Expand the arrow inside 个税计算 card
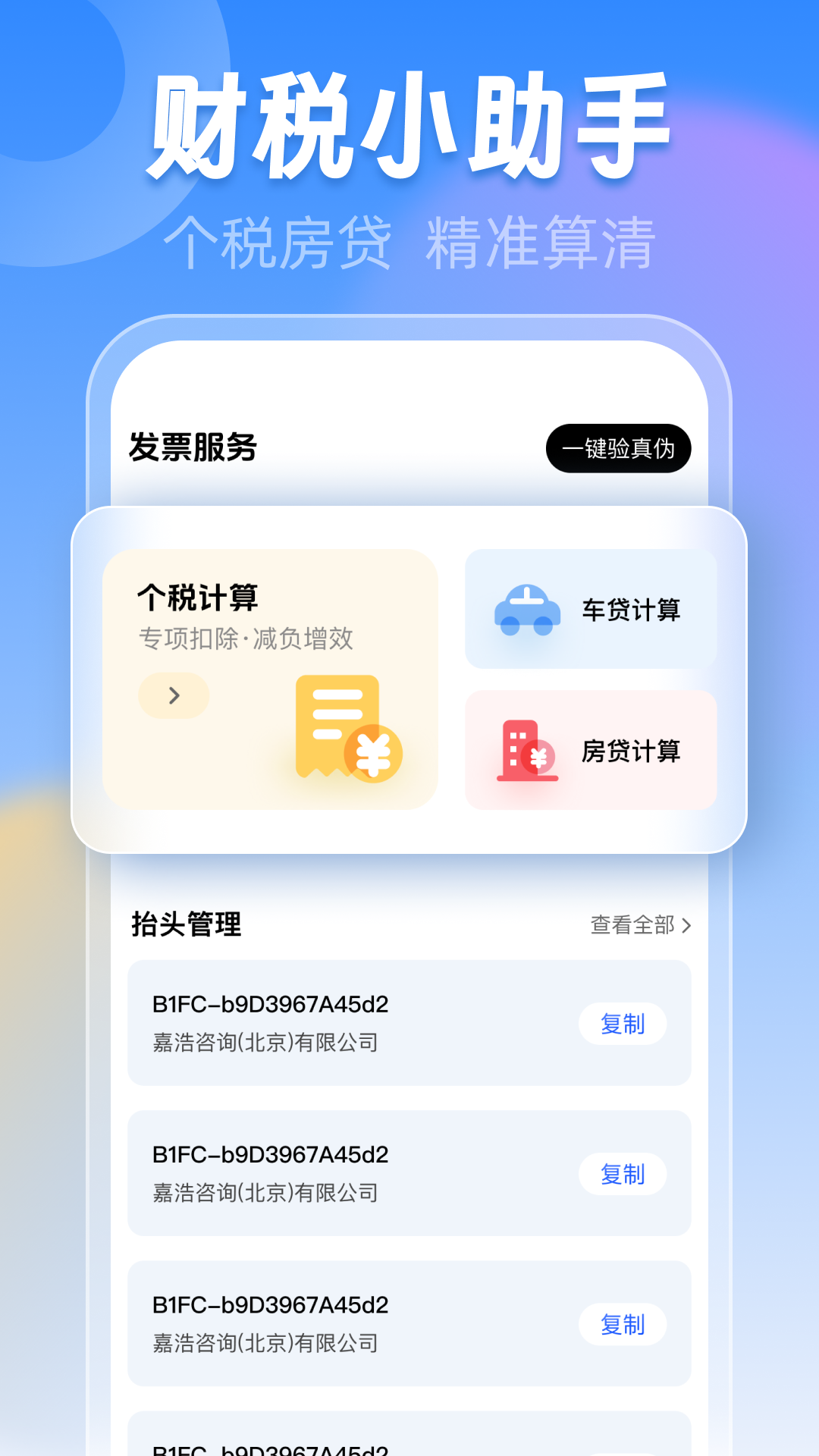The width and height of the screenshot is (819, 1456). point(174,695)
